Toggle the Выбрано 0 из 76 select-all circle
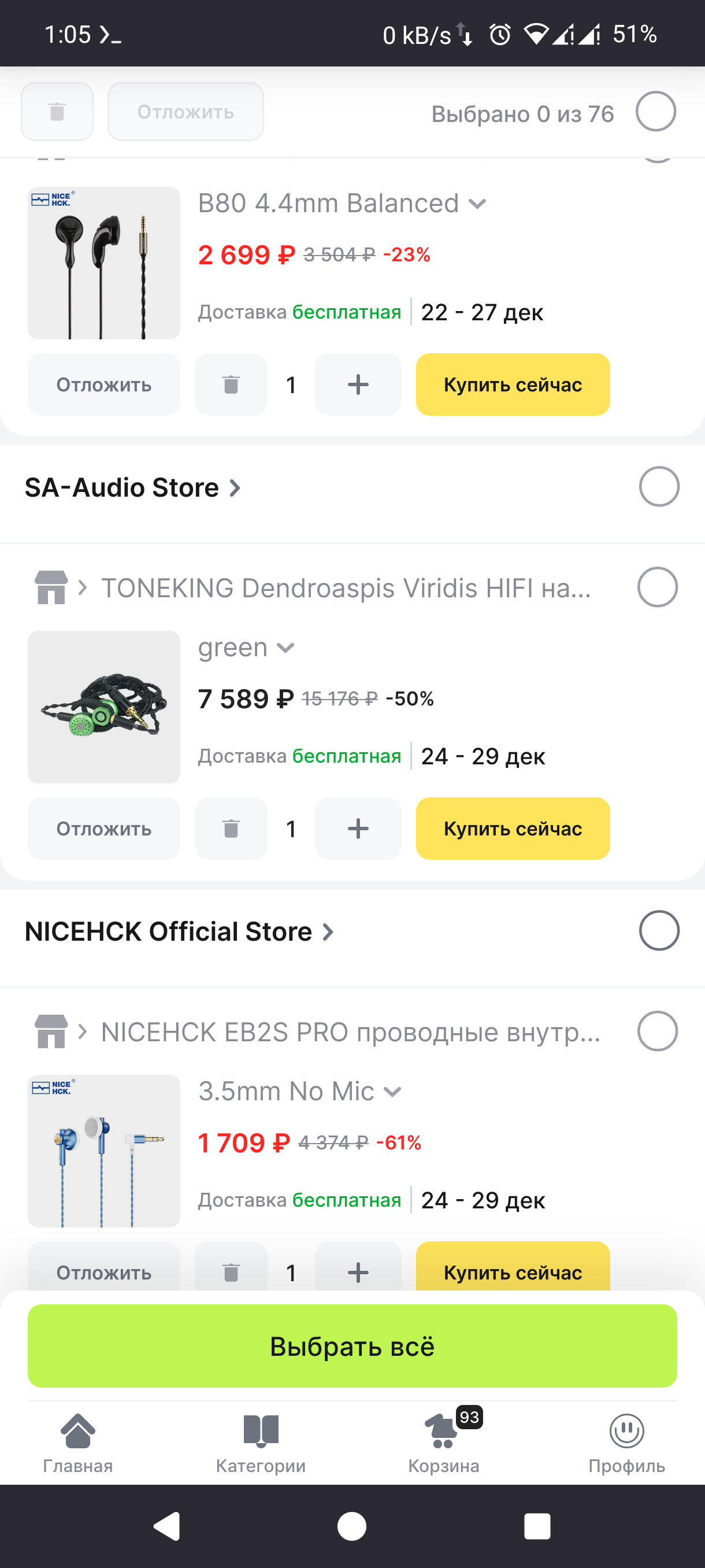Viewport: 705px width, 1568px height. (x=656, y=112)
